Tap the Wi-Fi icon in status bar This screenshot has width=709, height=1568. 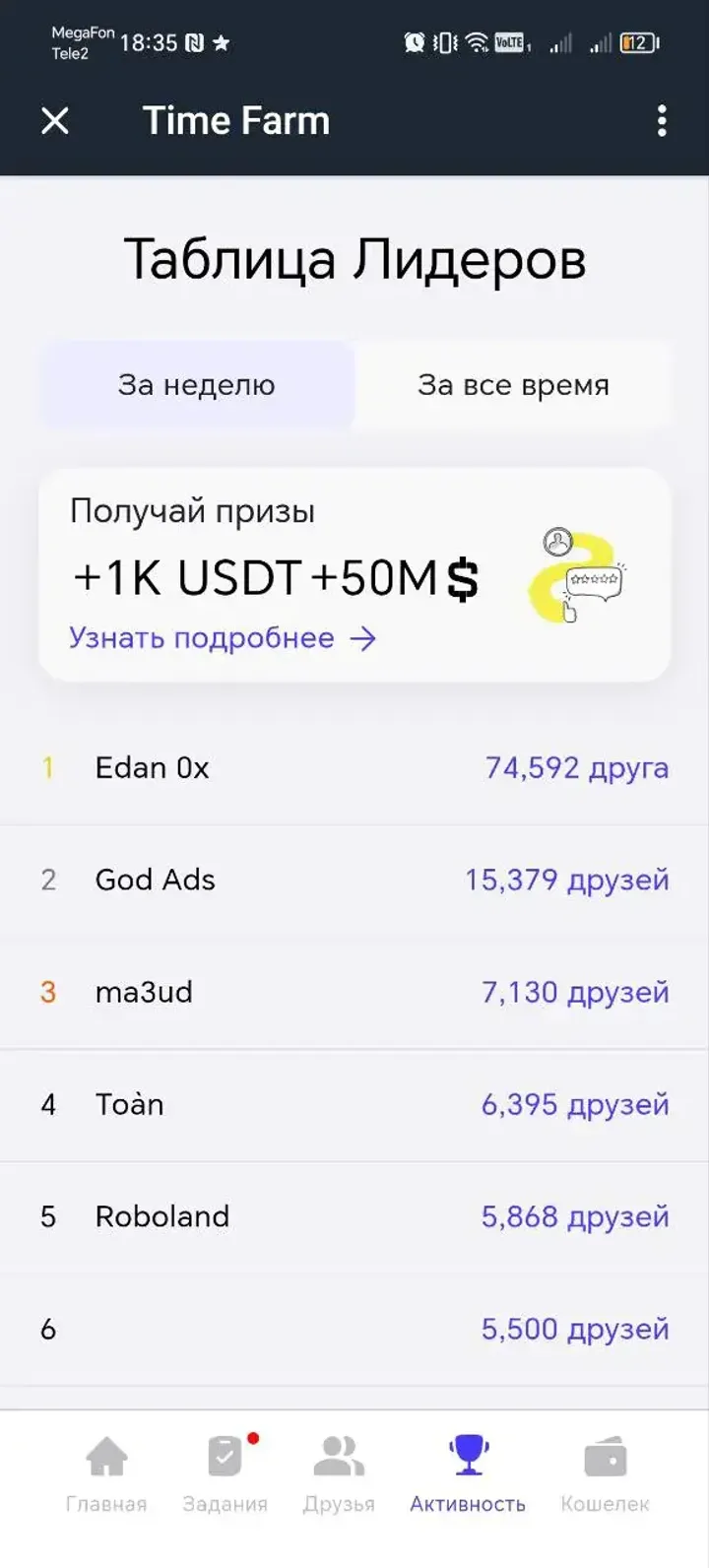coord(476,42)
